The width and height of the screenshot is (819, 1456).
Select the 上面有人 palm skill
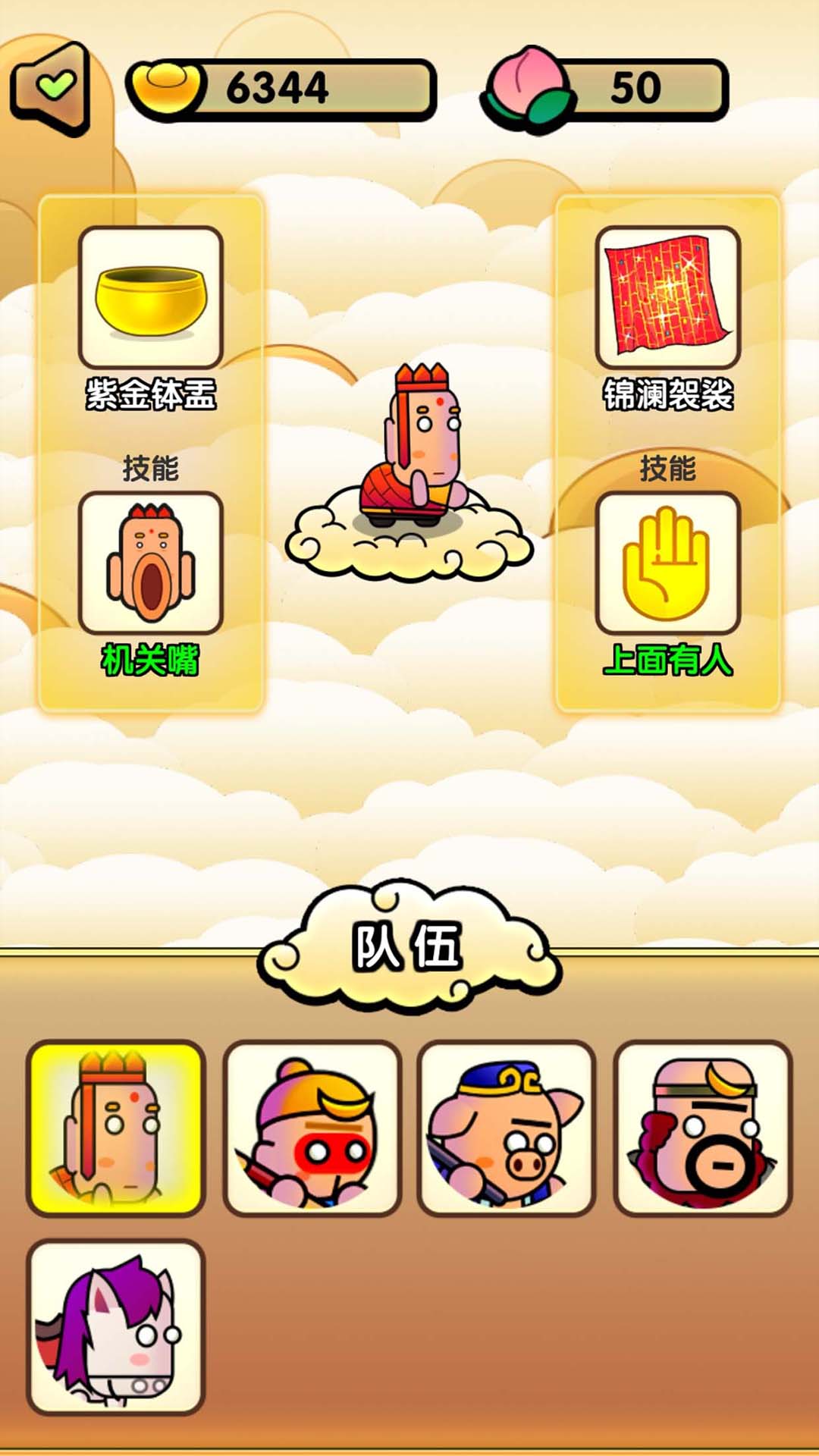click(667, 563)
